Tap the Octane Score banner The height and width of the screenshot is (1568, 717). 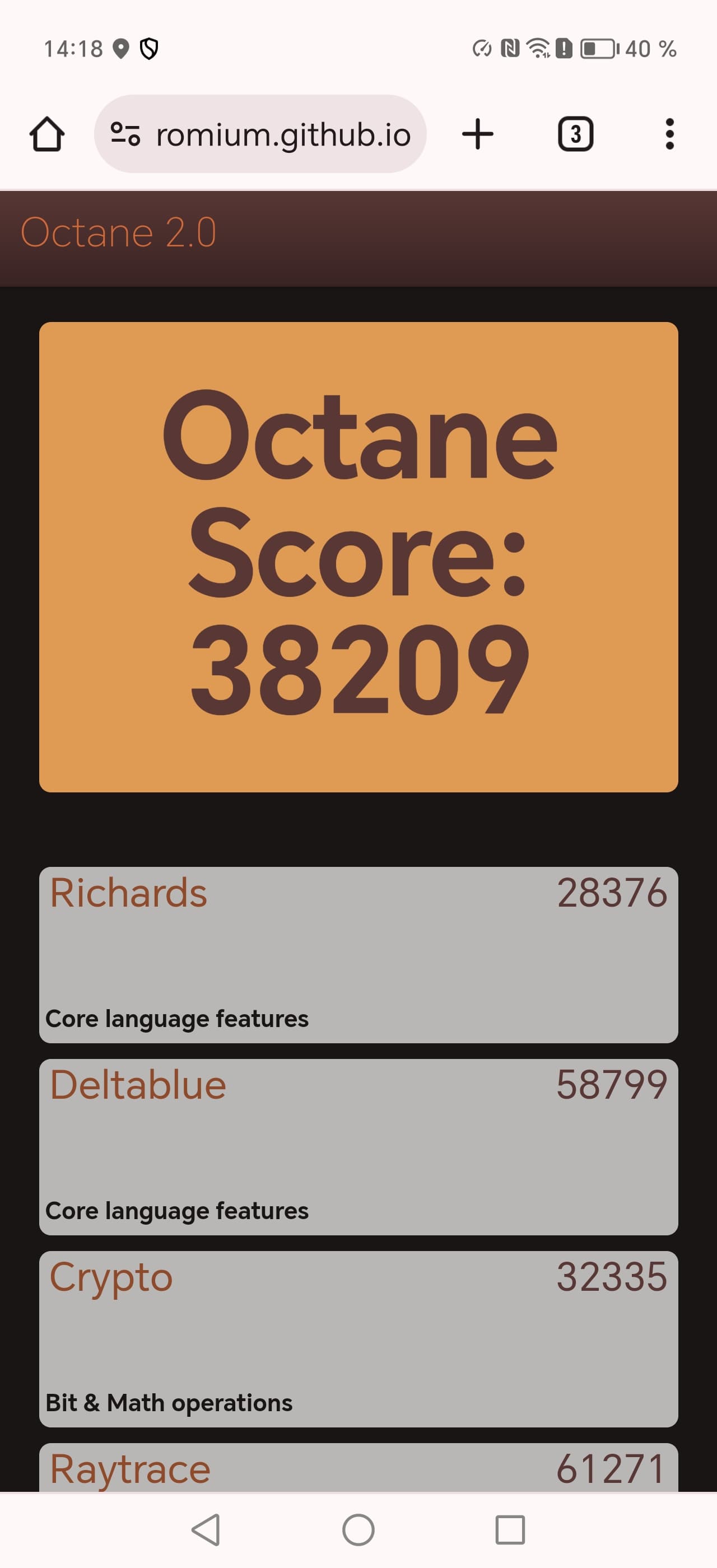pyautogui.click(x=358, y=556)
